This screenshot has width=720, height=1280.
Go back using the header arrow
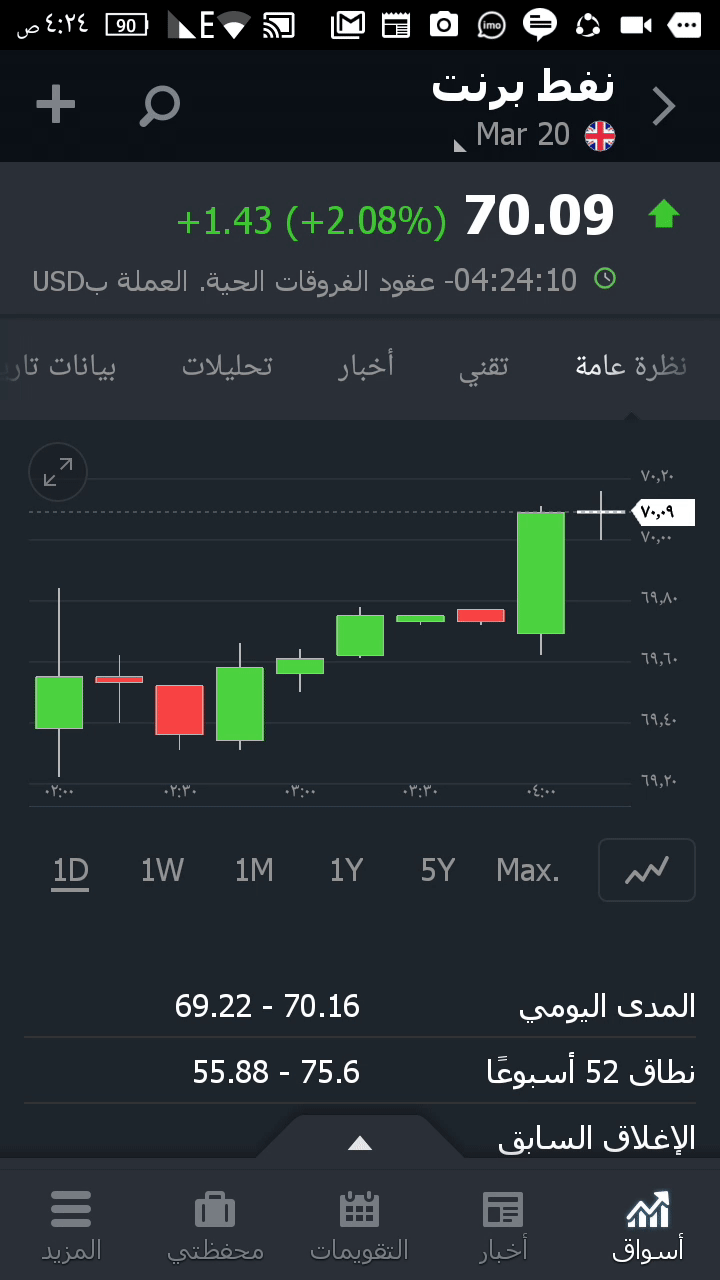click(x=664, y=106)
